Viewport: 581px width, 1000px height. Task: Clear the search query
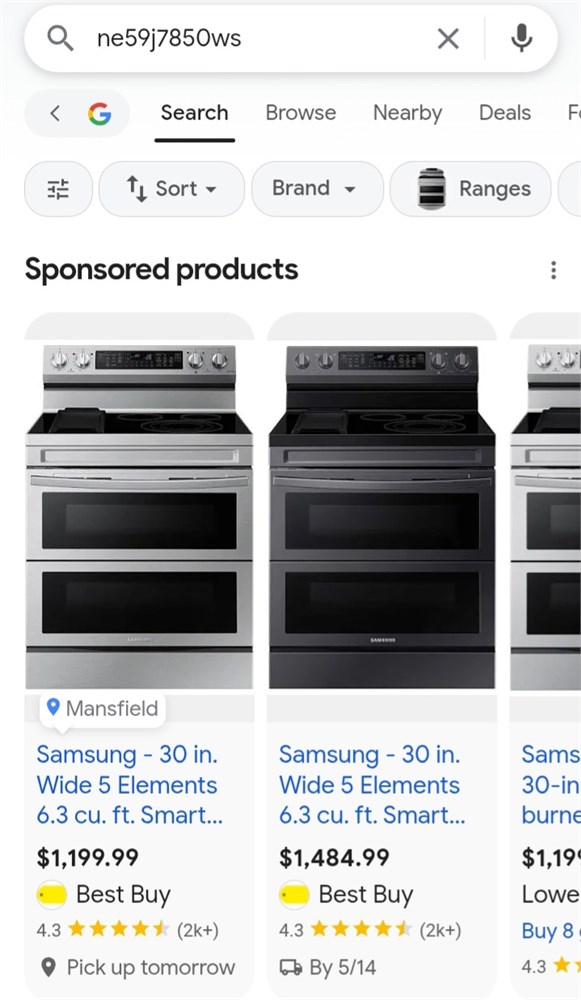pyautogui.click(x=448, y=39)
